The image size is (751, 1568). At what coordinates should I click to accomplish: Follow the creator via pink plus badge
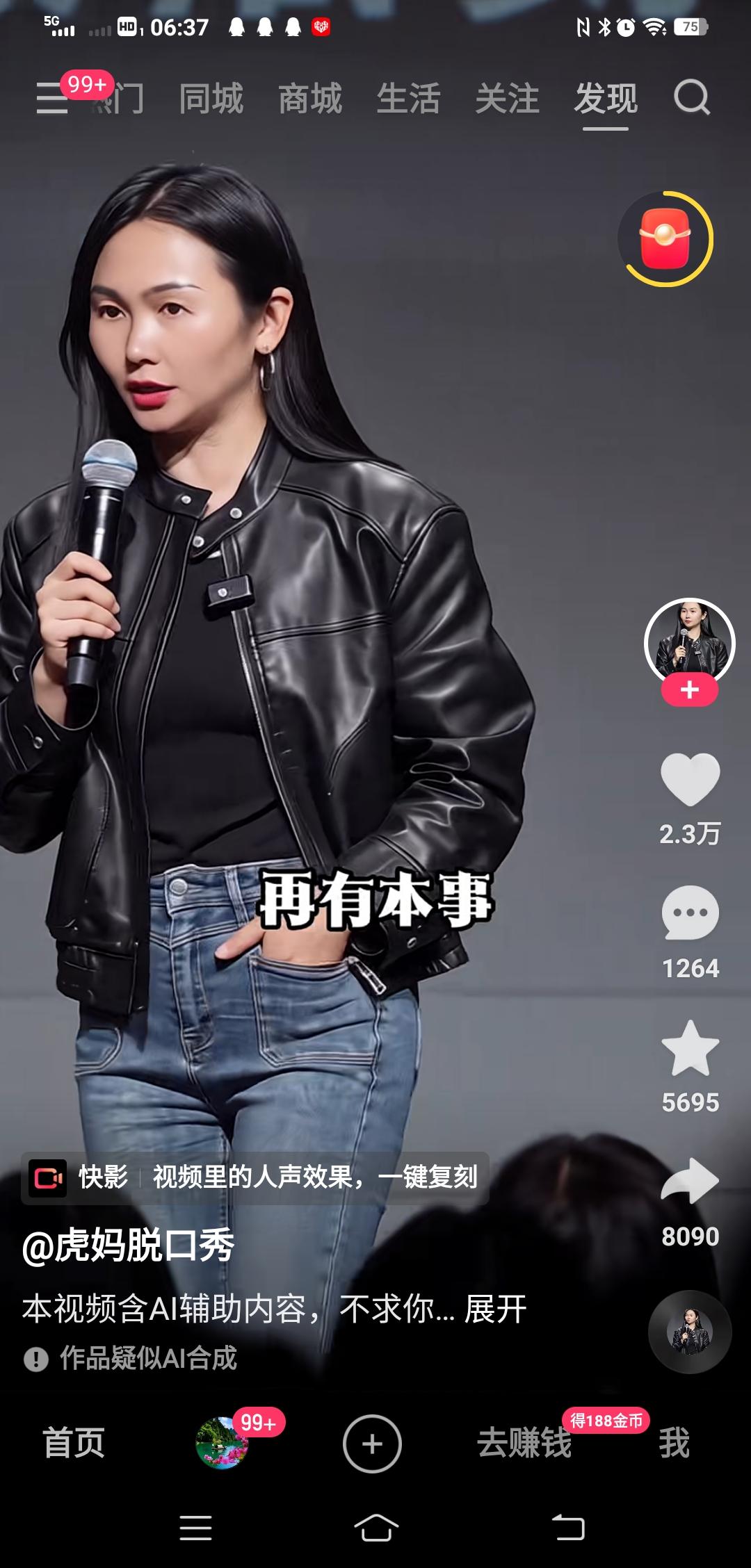(688, 690)
